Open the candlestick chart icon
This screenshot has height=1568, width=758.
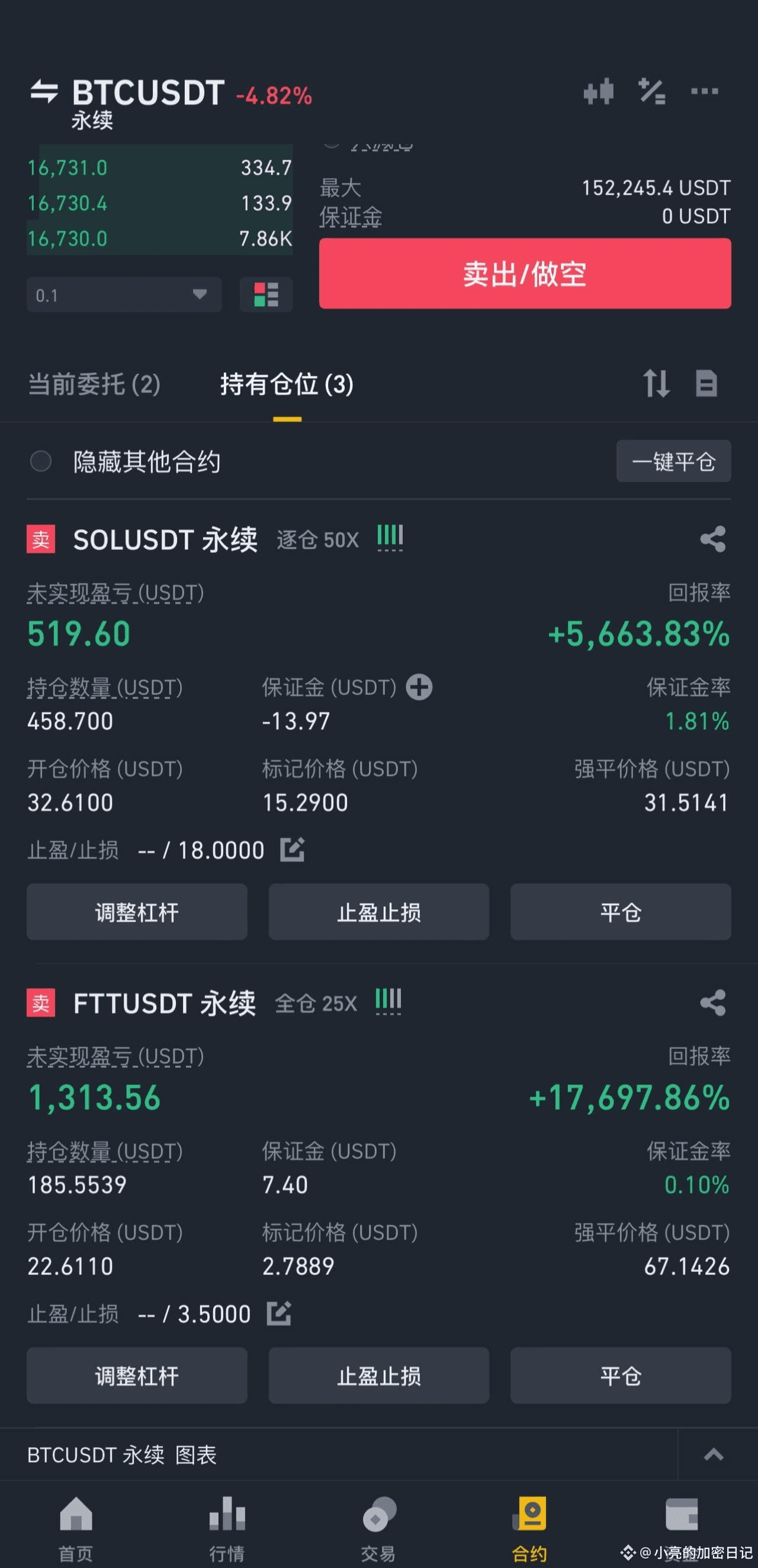[599, 92]
